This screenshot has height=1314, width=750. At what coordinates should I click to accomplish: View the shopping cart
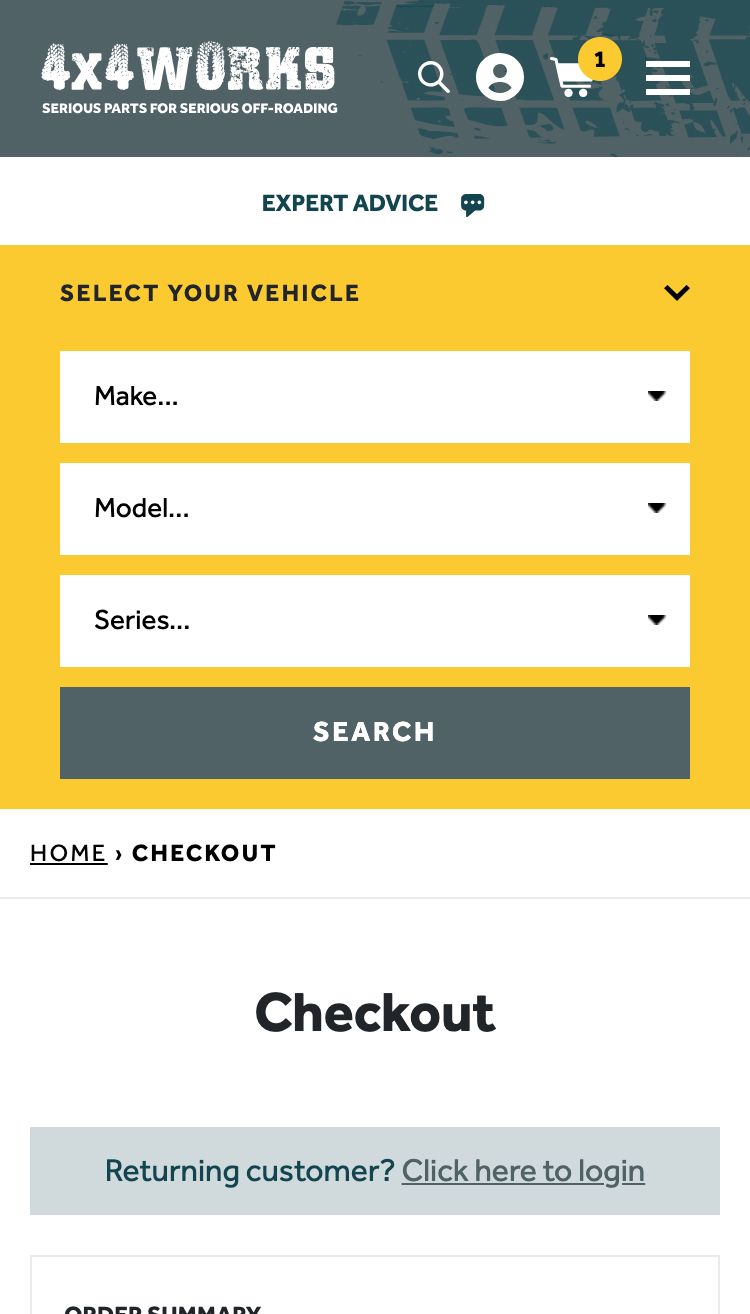pos(574,77)
